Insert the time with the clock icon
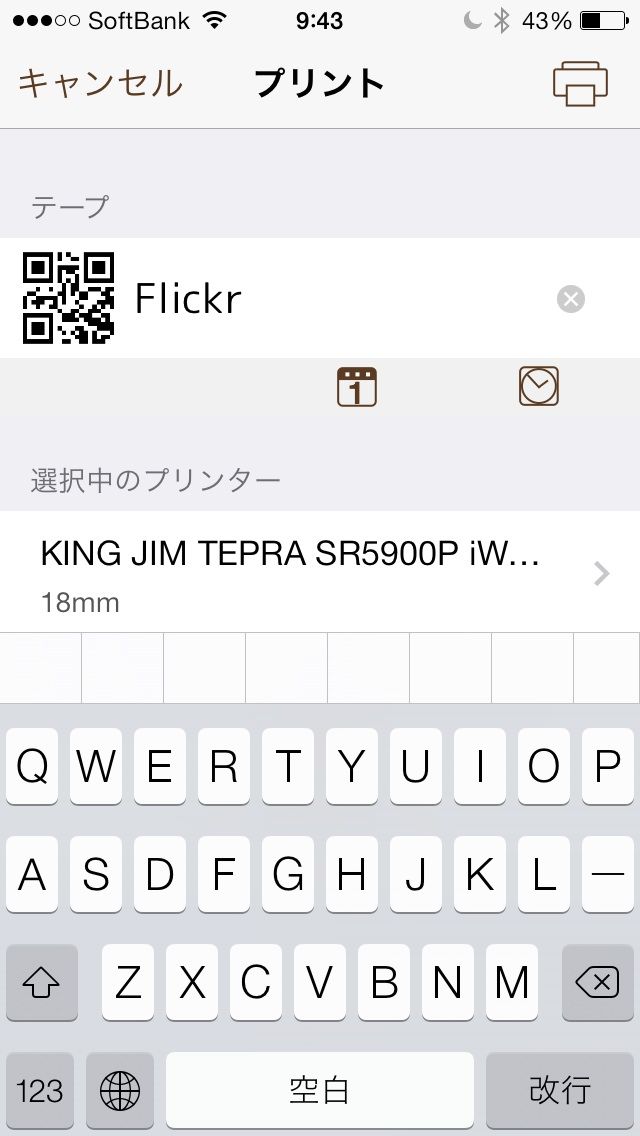Viewport: 640px width, 1136px height. tap(539, 386)
